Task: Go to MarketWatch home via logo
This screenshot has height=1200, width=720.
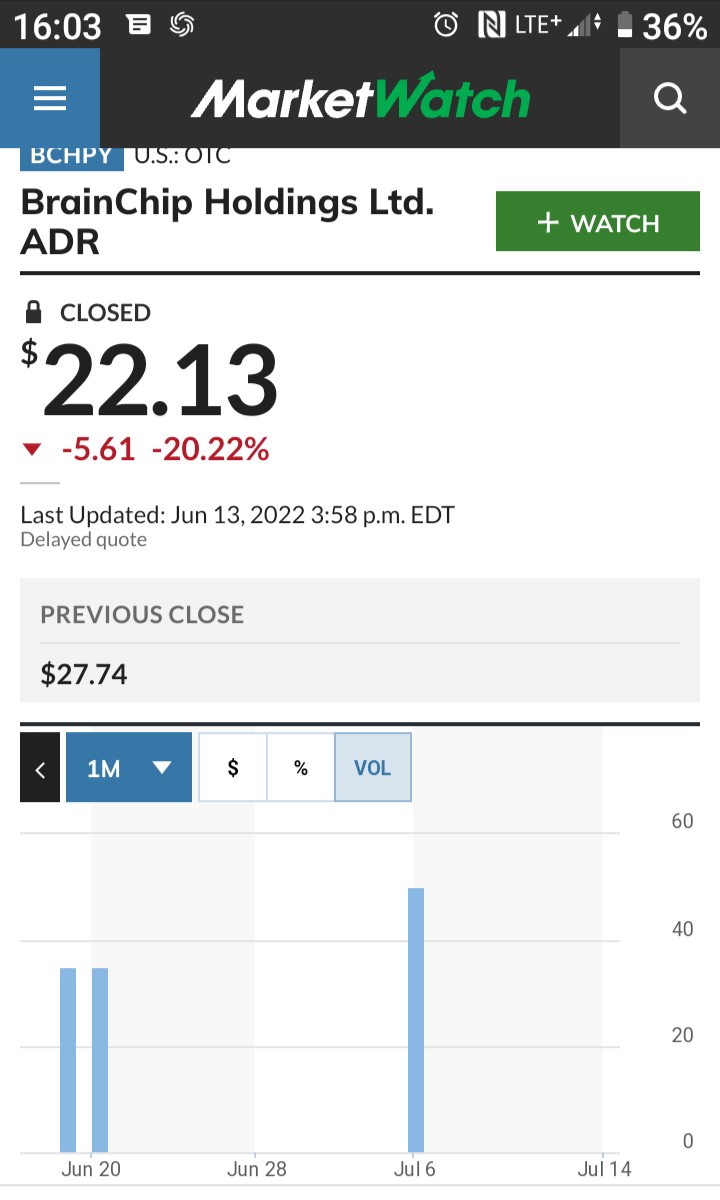Action: click(360, 98)
